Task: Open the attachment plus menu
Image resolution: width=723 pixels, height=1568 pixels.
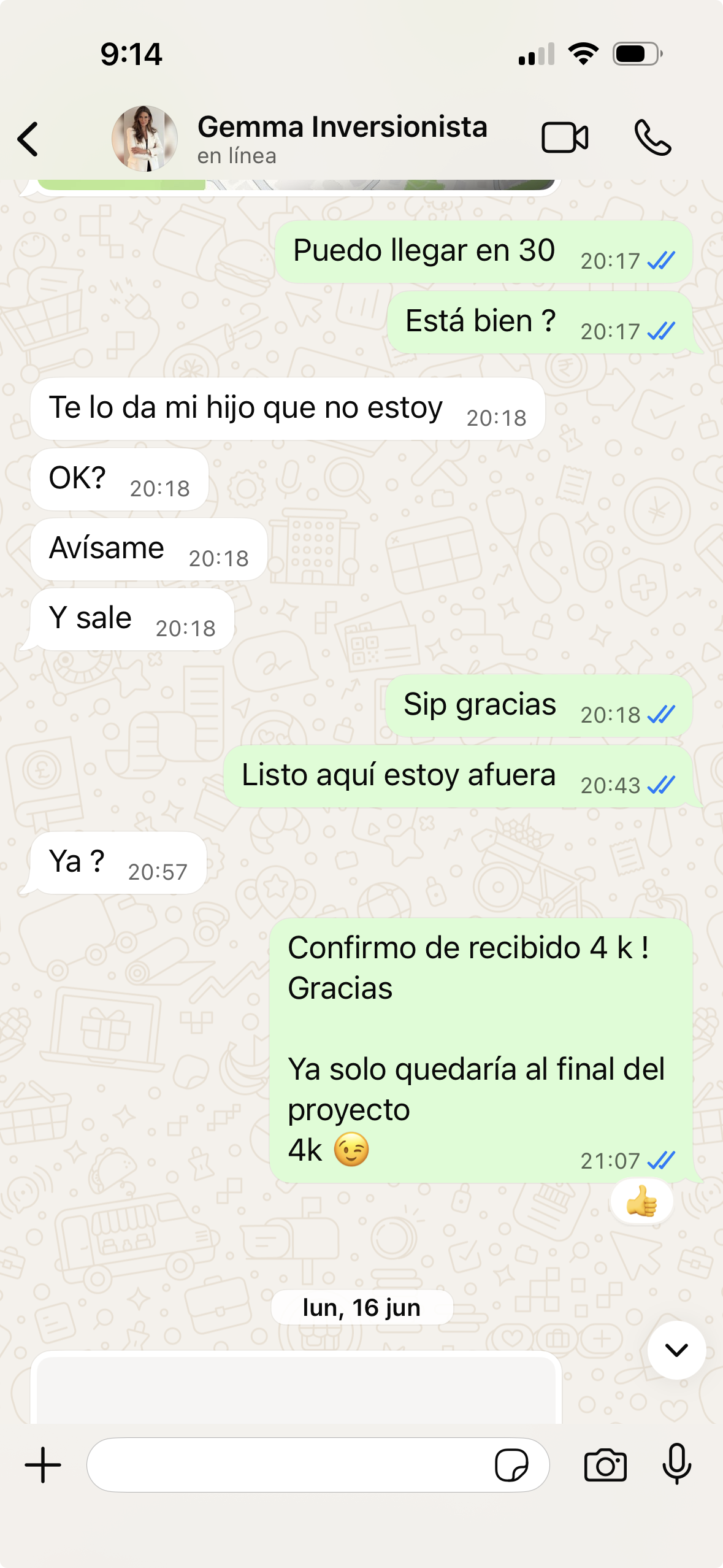Action: (x=43, y=1465)
